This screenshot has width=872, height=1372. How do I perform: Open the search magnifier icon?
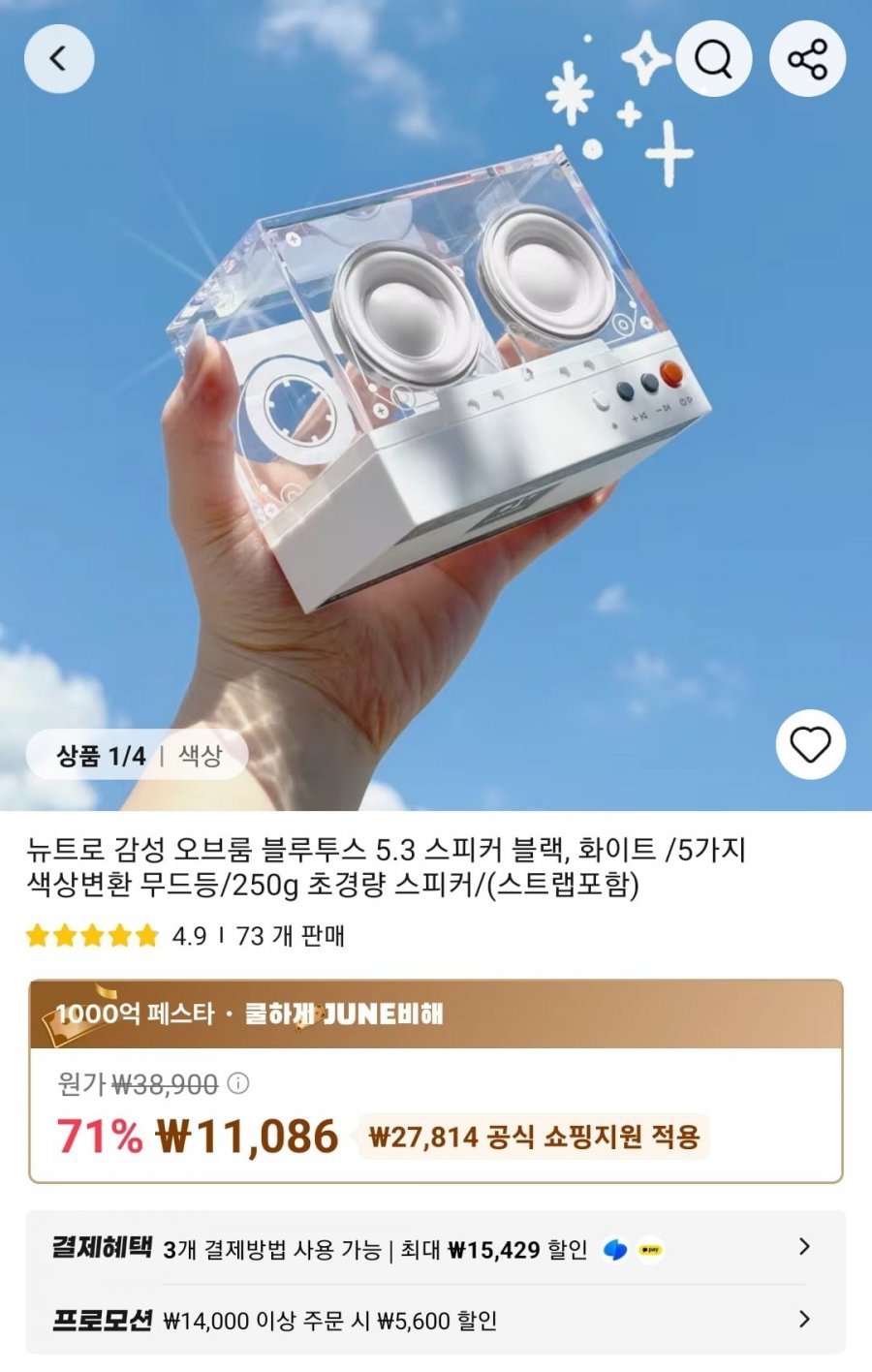coord(713,59)
